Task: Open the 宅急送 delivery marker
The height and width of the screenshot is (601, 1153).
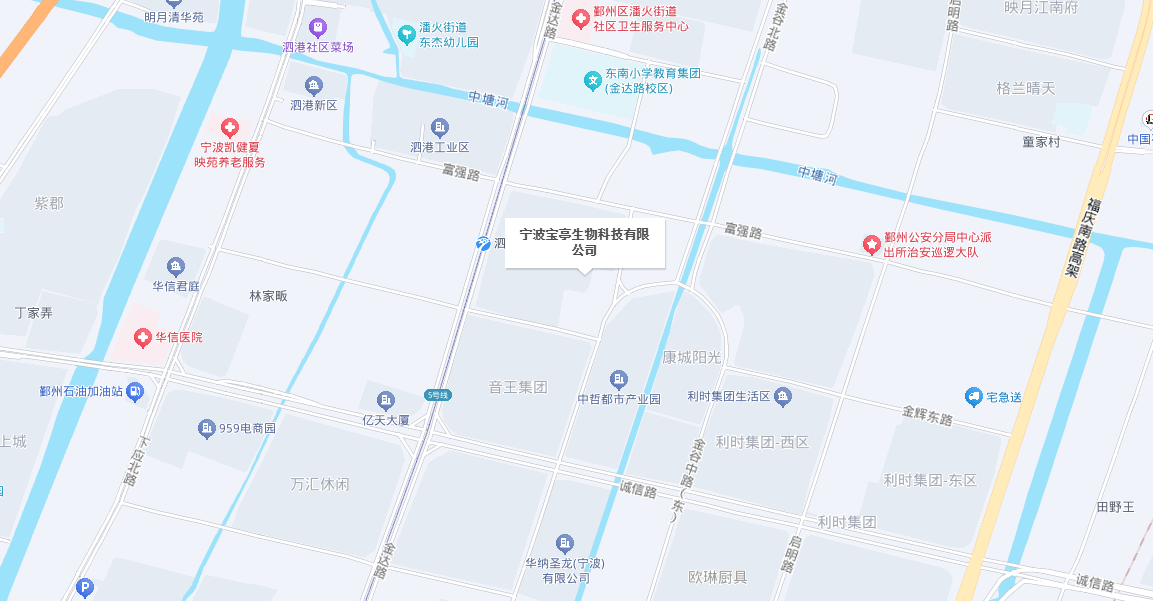Action: point(973,397)
